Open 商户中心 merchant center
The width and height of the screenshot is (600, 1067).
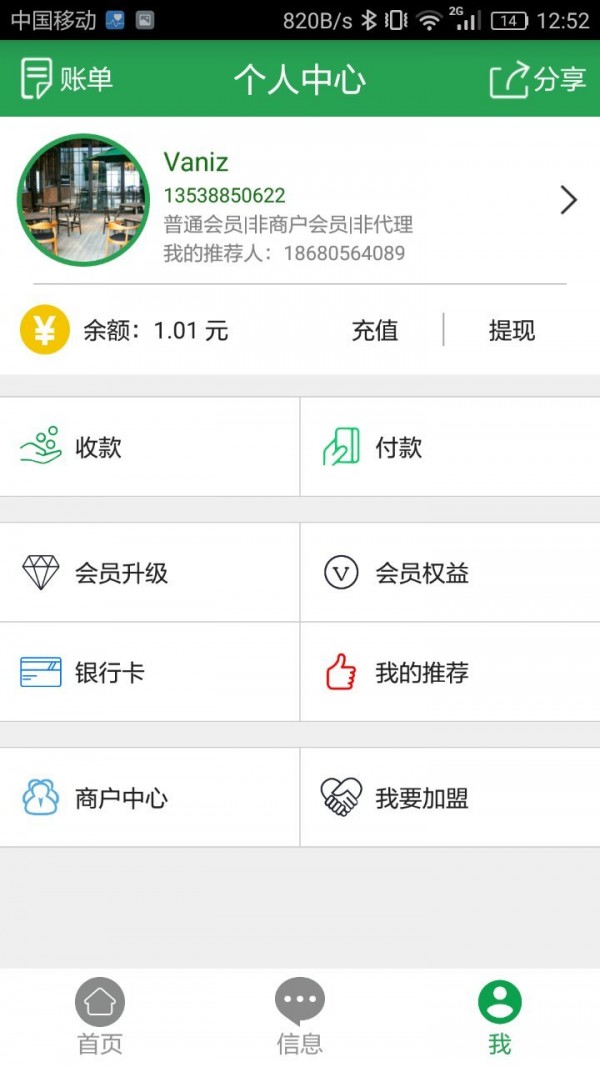pos(150,798)
